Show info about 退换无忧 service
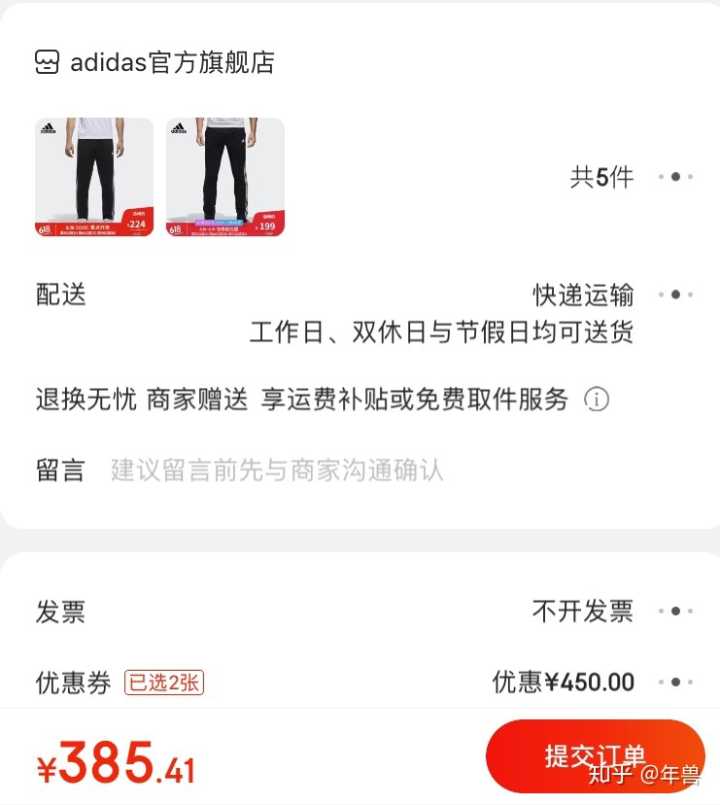The width and height of the screenshot is (720, 805). coord(597,400)
